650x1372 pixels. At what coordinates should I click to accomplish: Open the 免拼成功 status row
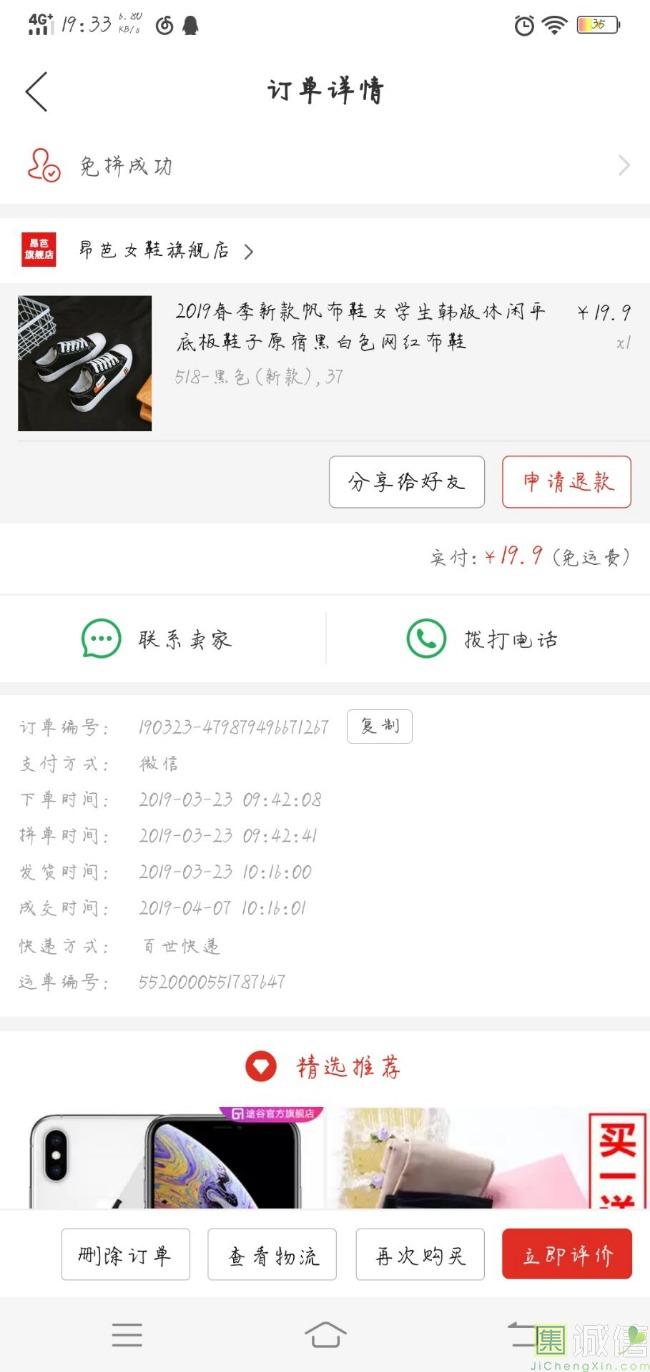(325, 166)
